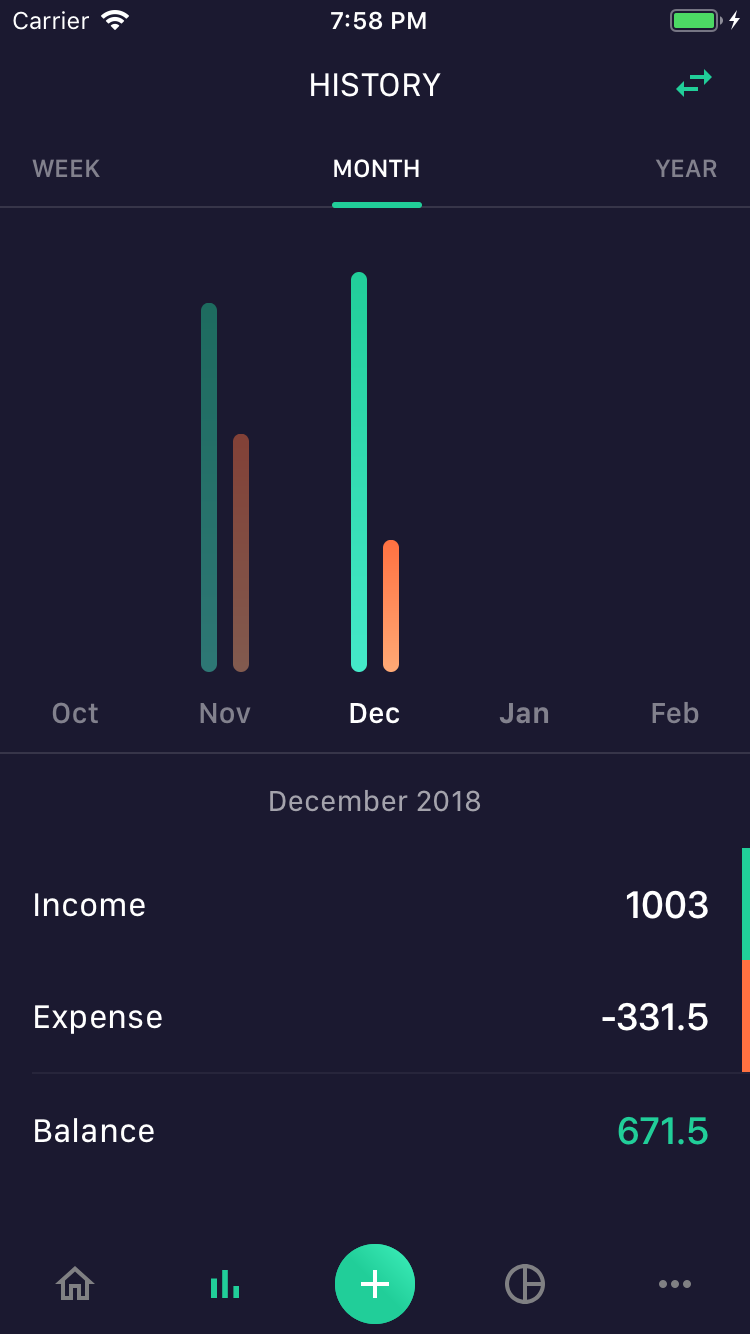Select the bar chart statistics icon
Image resolution: width=750 pixels, height=1334 pixels.
coord(224,1283)
